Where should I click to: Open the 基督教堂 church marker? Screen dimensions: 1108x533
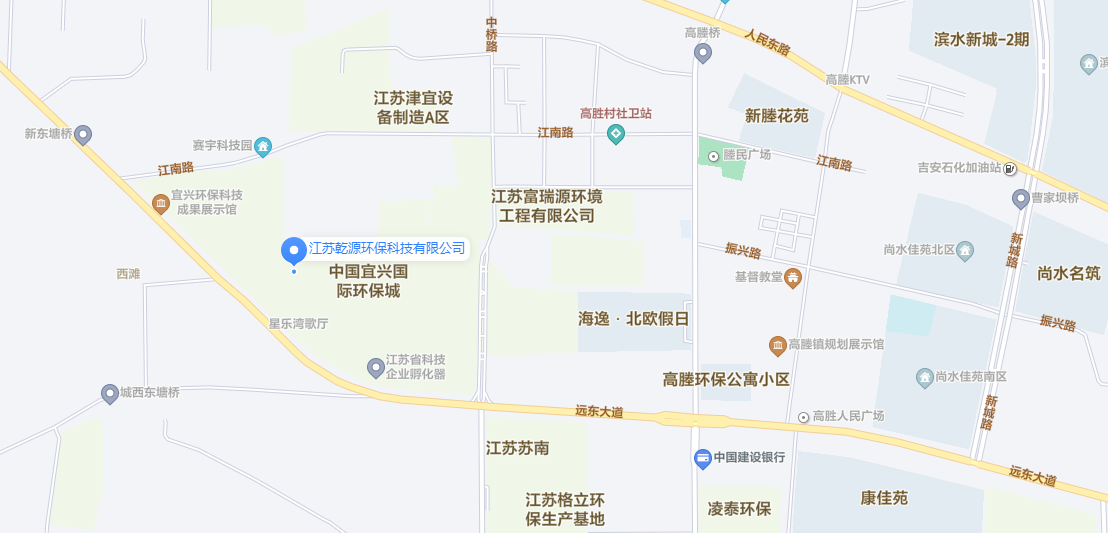[x=792, y=276]
